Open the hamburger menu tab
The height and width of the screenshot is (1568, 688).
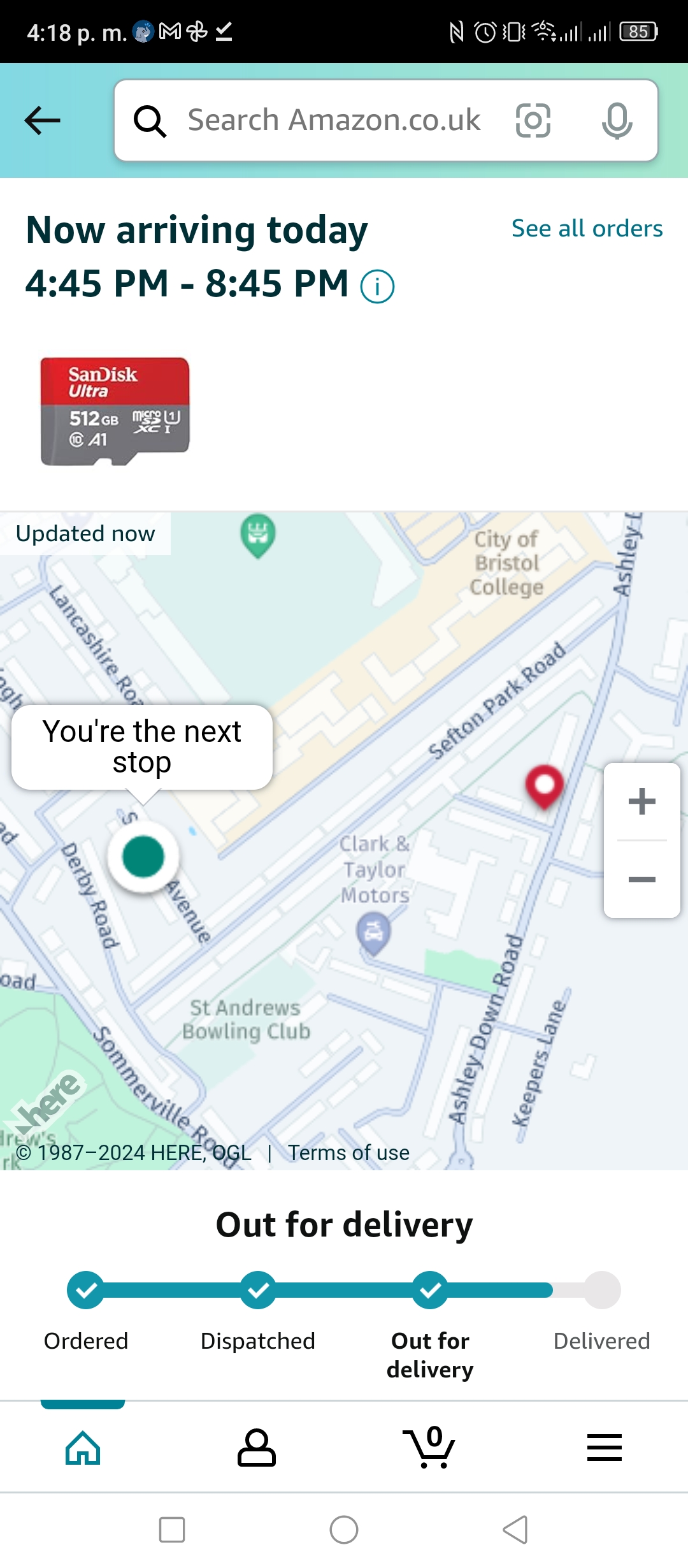click(x=604, y=1448)
